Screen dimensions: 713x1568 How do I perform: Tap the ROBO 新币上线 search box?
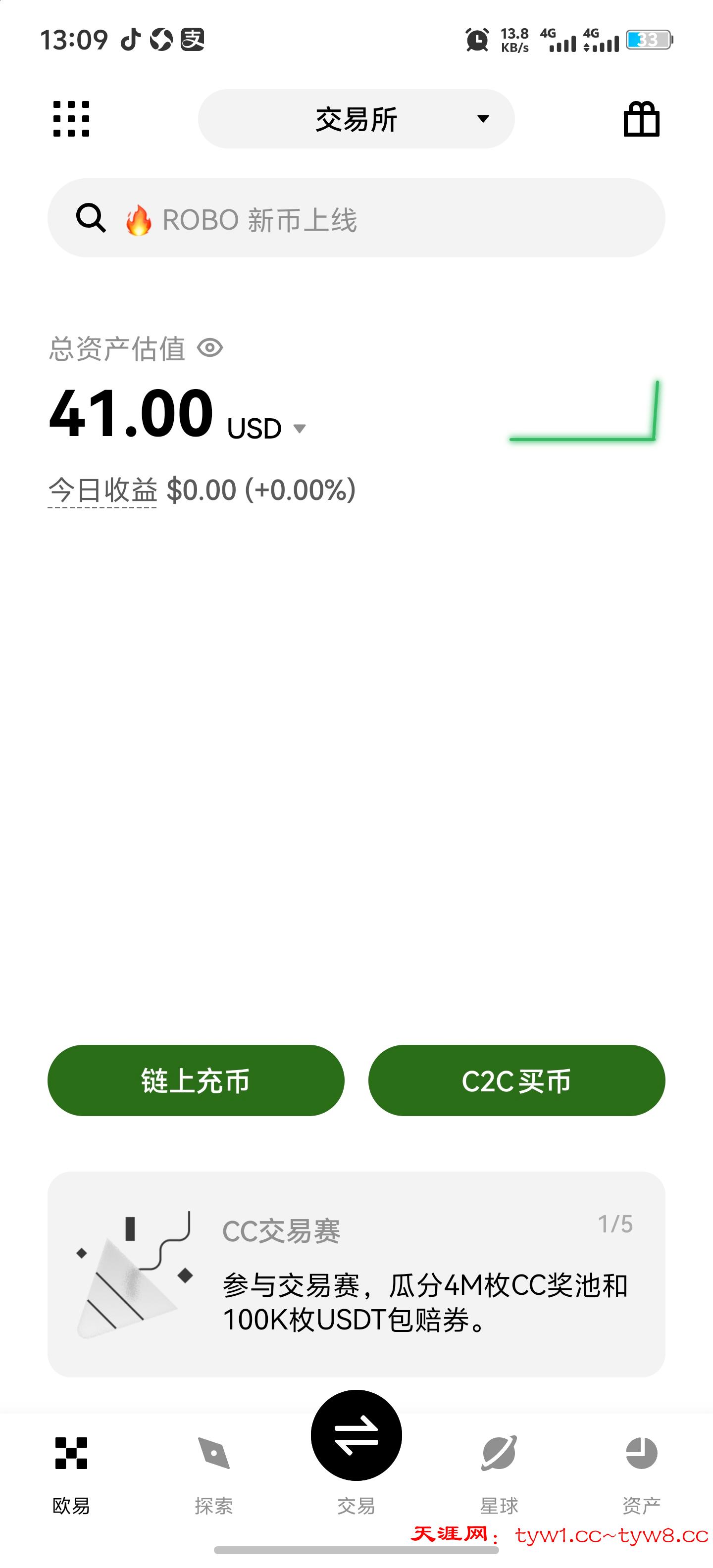pos(356,218)
